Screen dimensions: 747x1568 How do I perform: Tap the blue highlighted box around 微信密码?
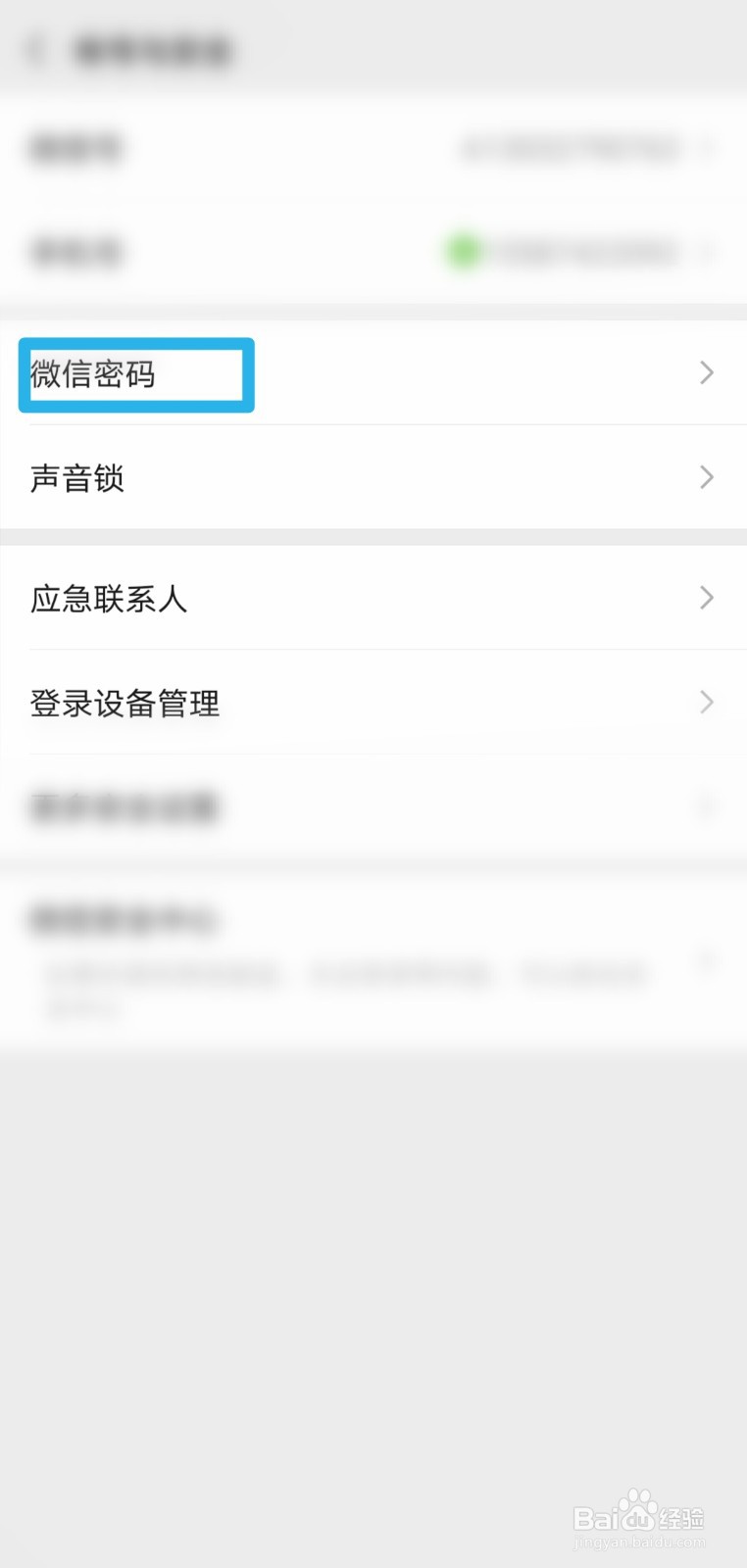point(136,375)
